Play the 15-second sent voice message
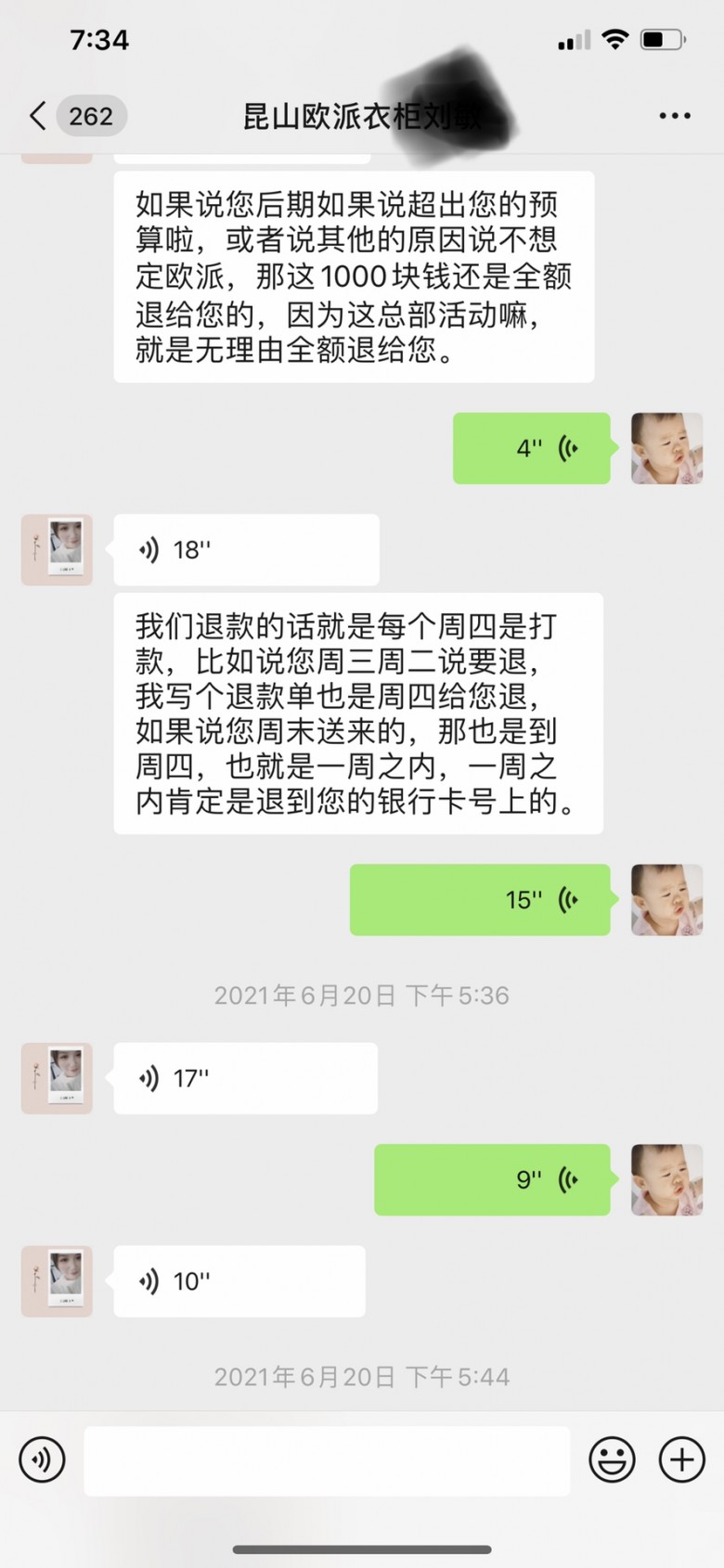This screenshot has height=1568, width=724. [x=480, y=900]
